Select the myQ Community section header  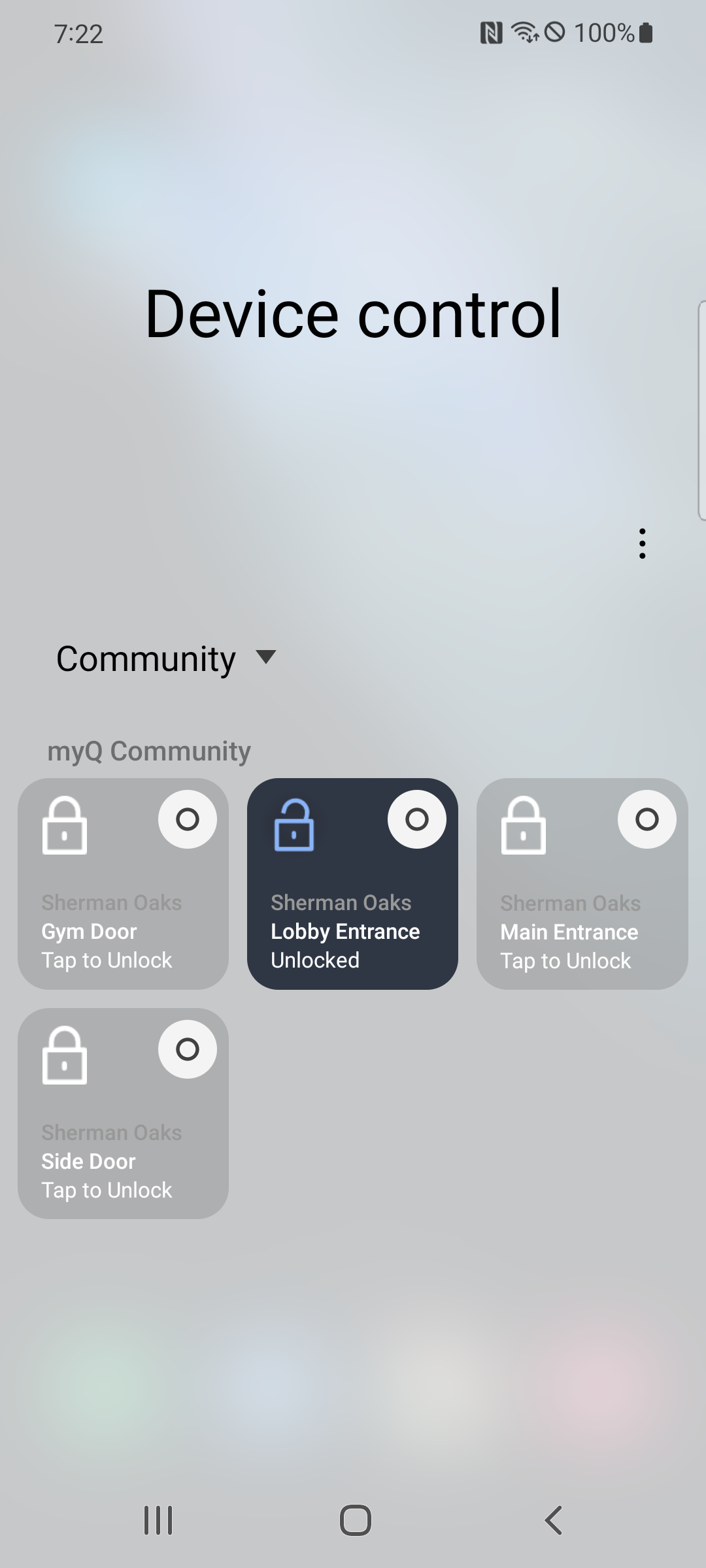[x=148, y=750]
